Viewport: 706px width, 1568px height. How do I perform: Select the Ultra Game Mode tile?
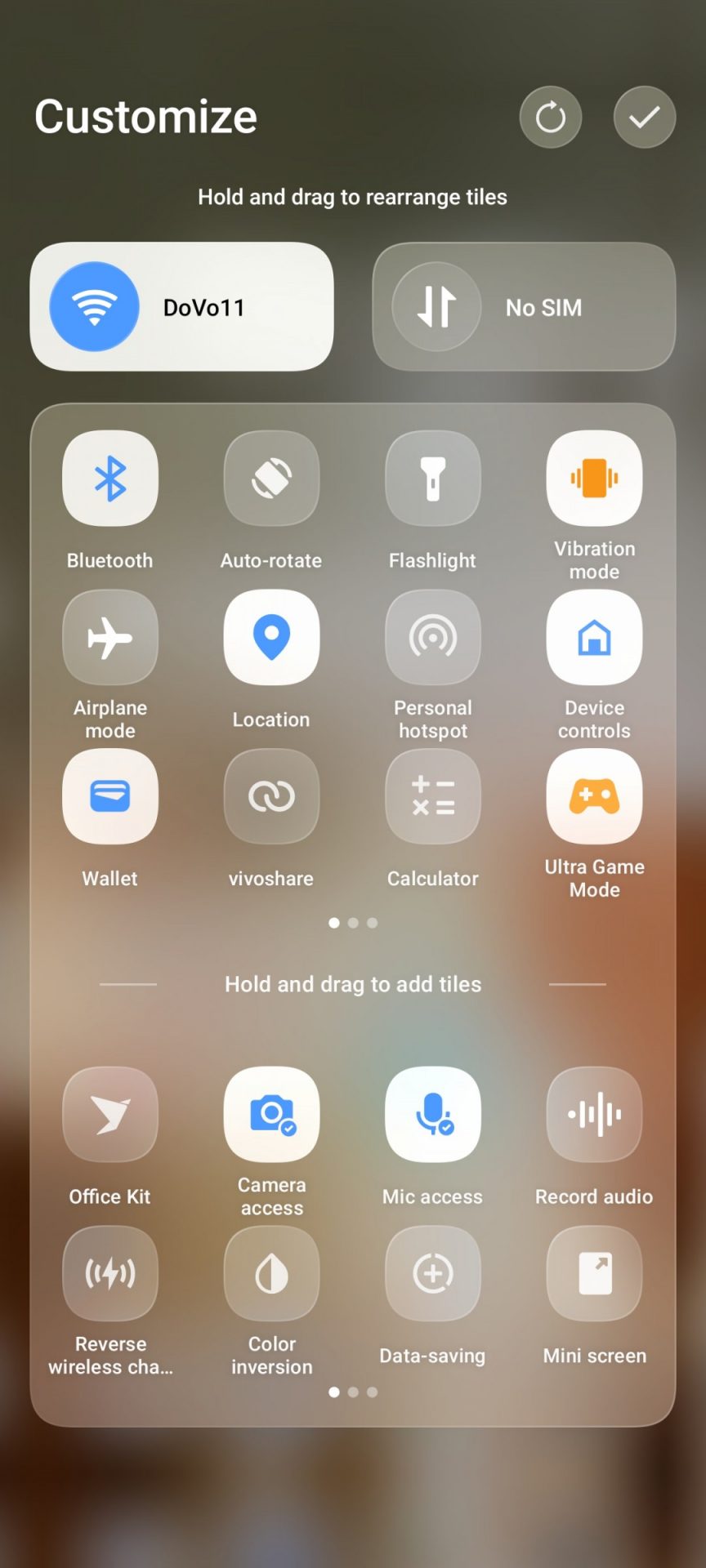(594, 796)
